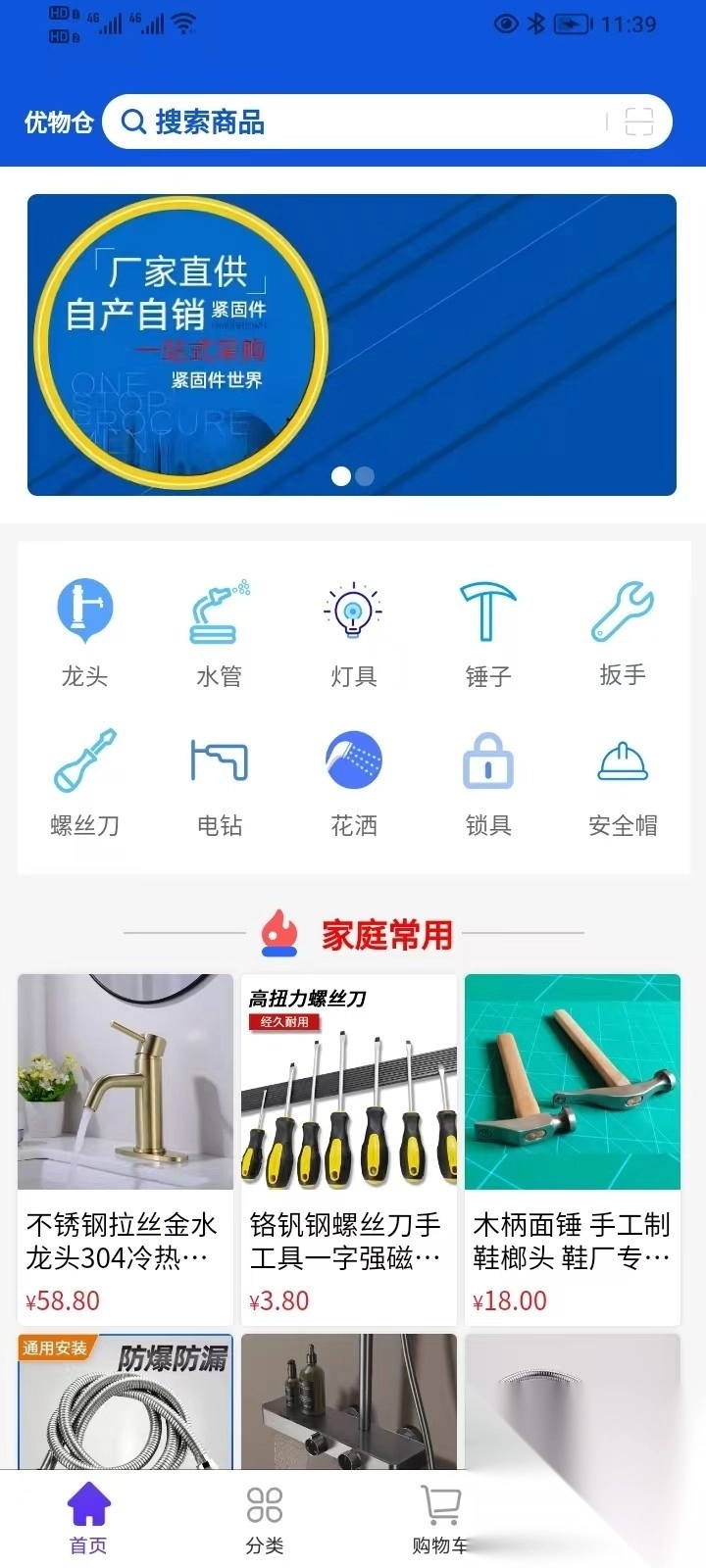The width and height of the screenshot is (706, 1568).
Task: Open the QR scan icon in the search bar
Action: coord(642,122)
